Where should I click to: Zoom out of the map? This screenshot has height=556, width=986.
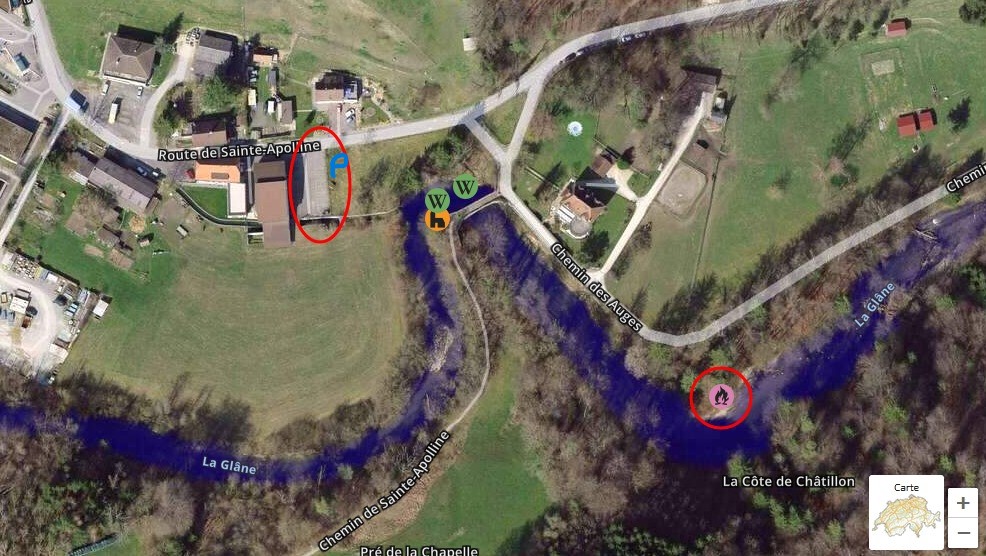(x=961, y=534)
